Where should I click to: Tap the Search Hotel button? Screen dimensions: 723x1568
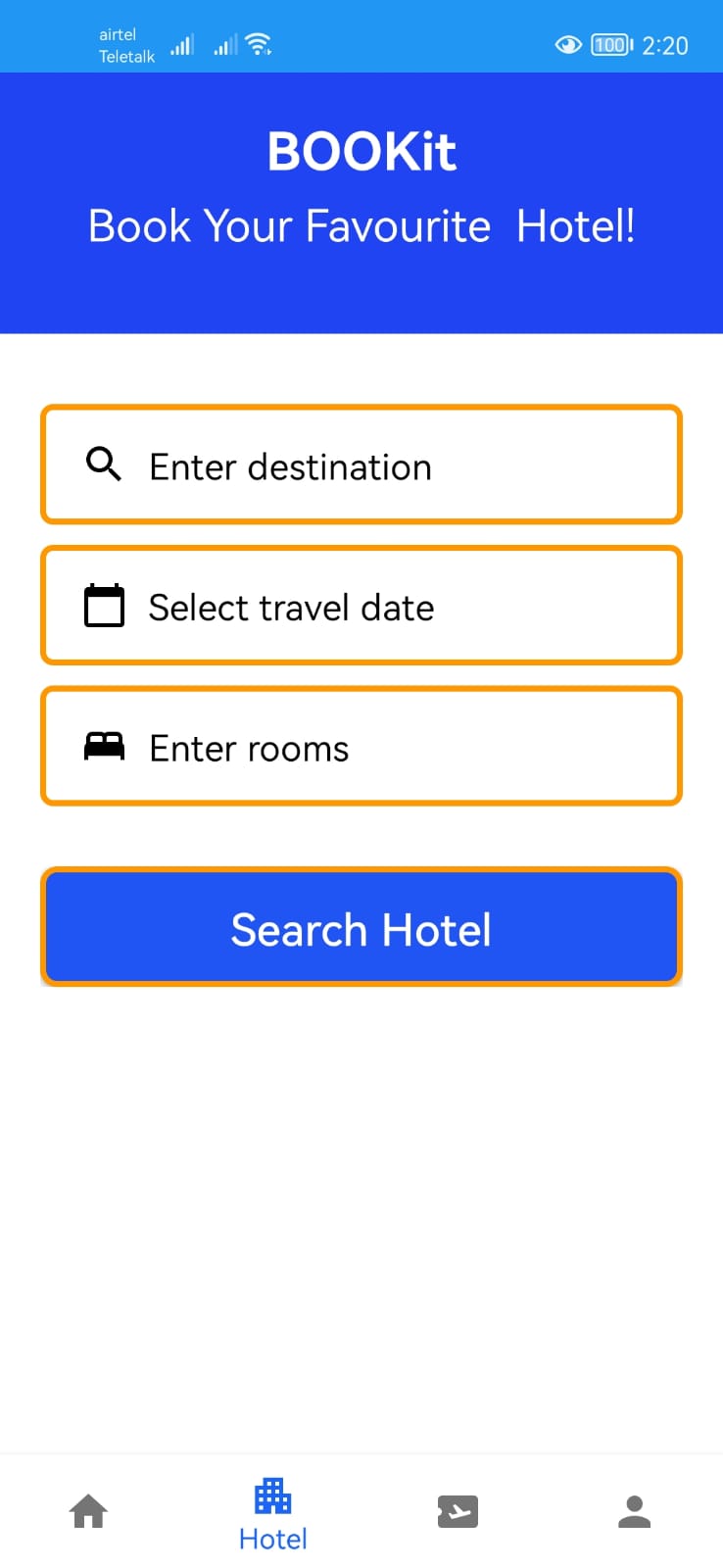[361, 927]
